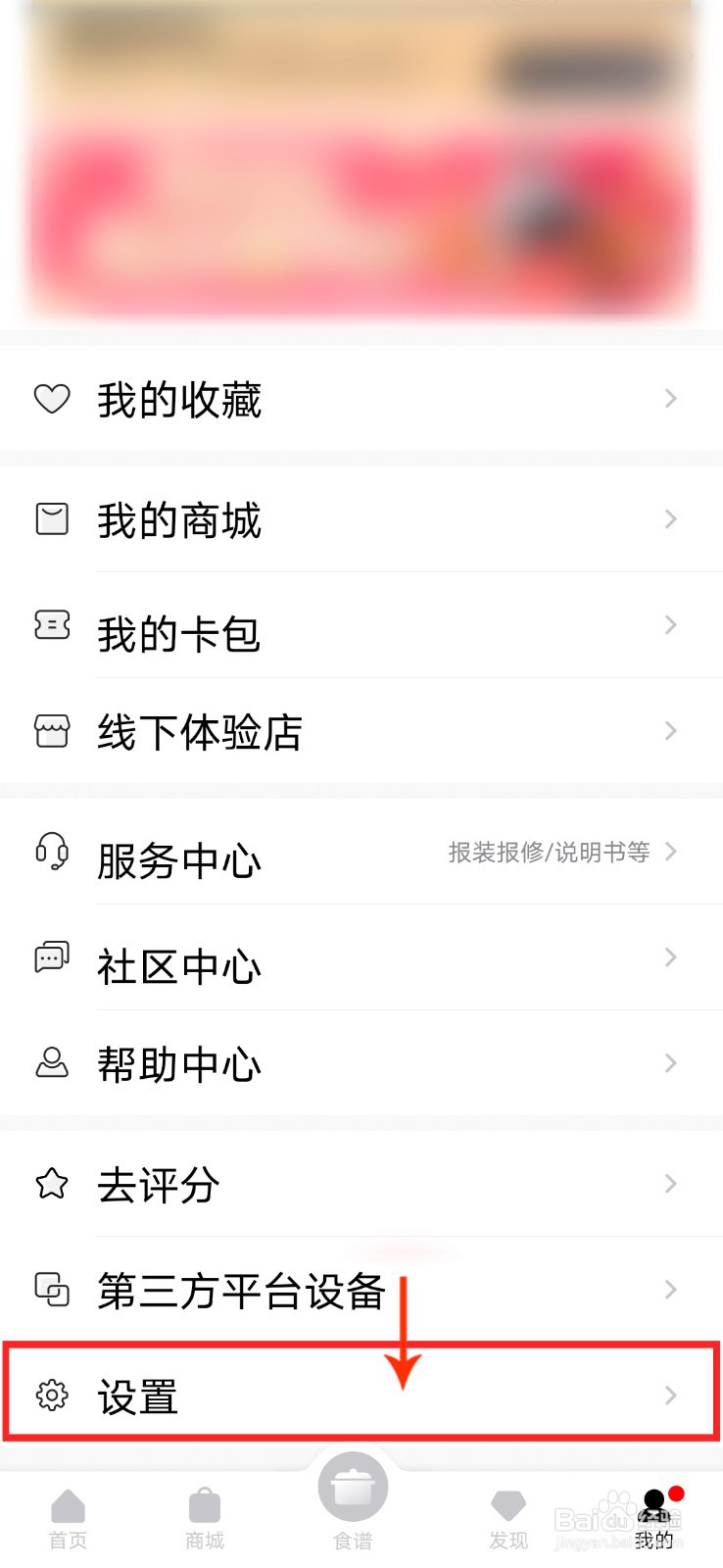This screenshot has height=1568, width=723.
Task: Open 服务中心 service center
Action: [x=361, y=852]
